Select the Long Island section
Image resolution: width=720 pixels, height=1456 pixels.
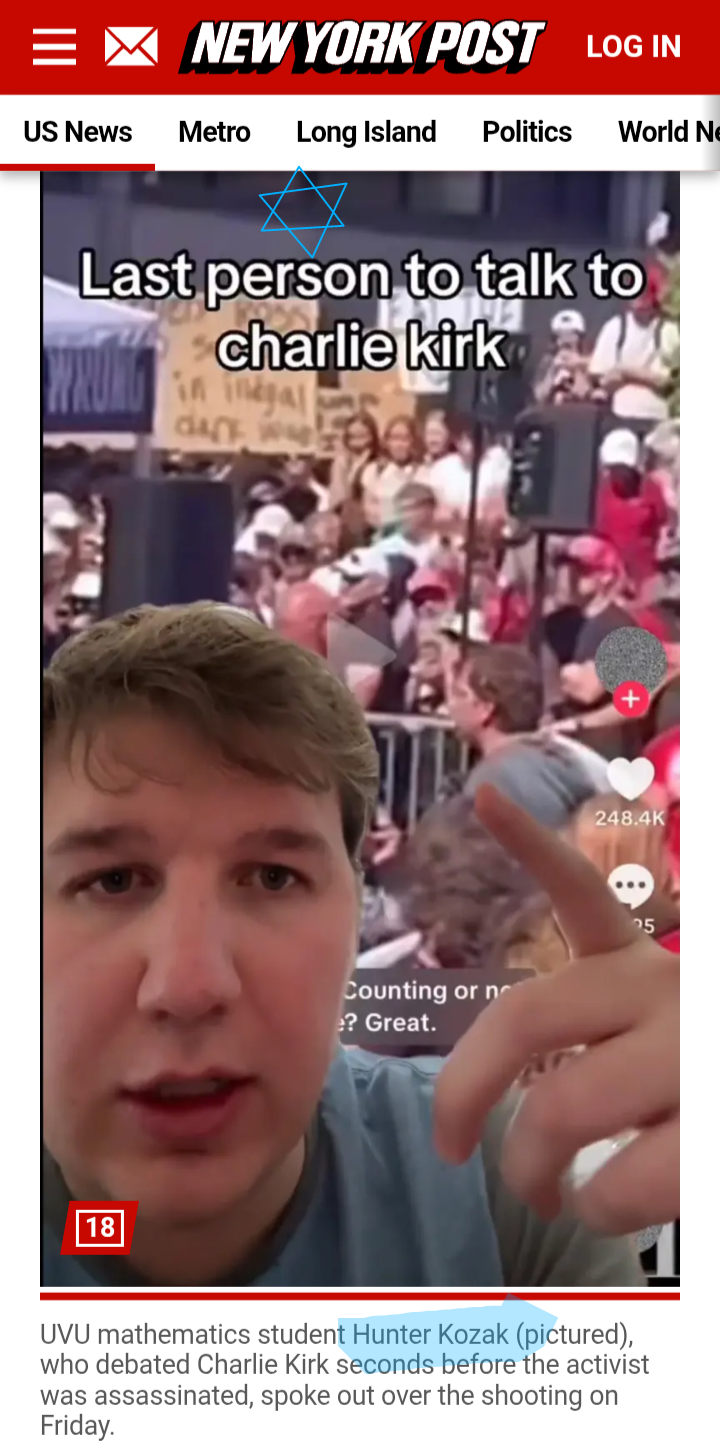[x=366, y=132]
